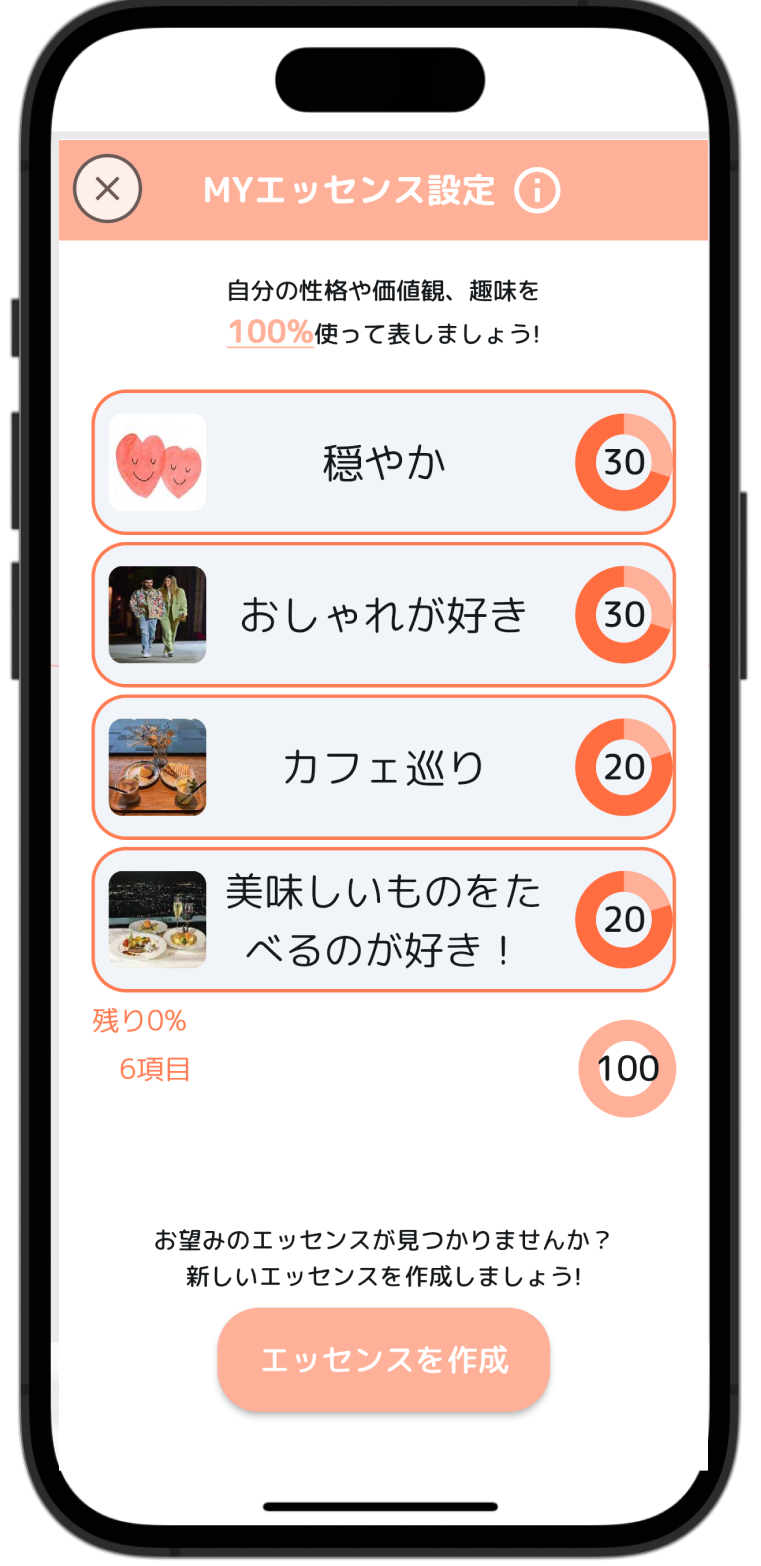Toggle the おしゃれが好き essence card
Screen dimensions: 761x1566
coord(384,615)
